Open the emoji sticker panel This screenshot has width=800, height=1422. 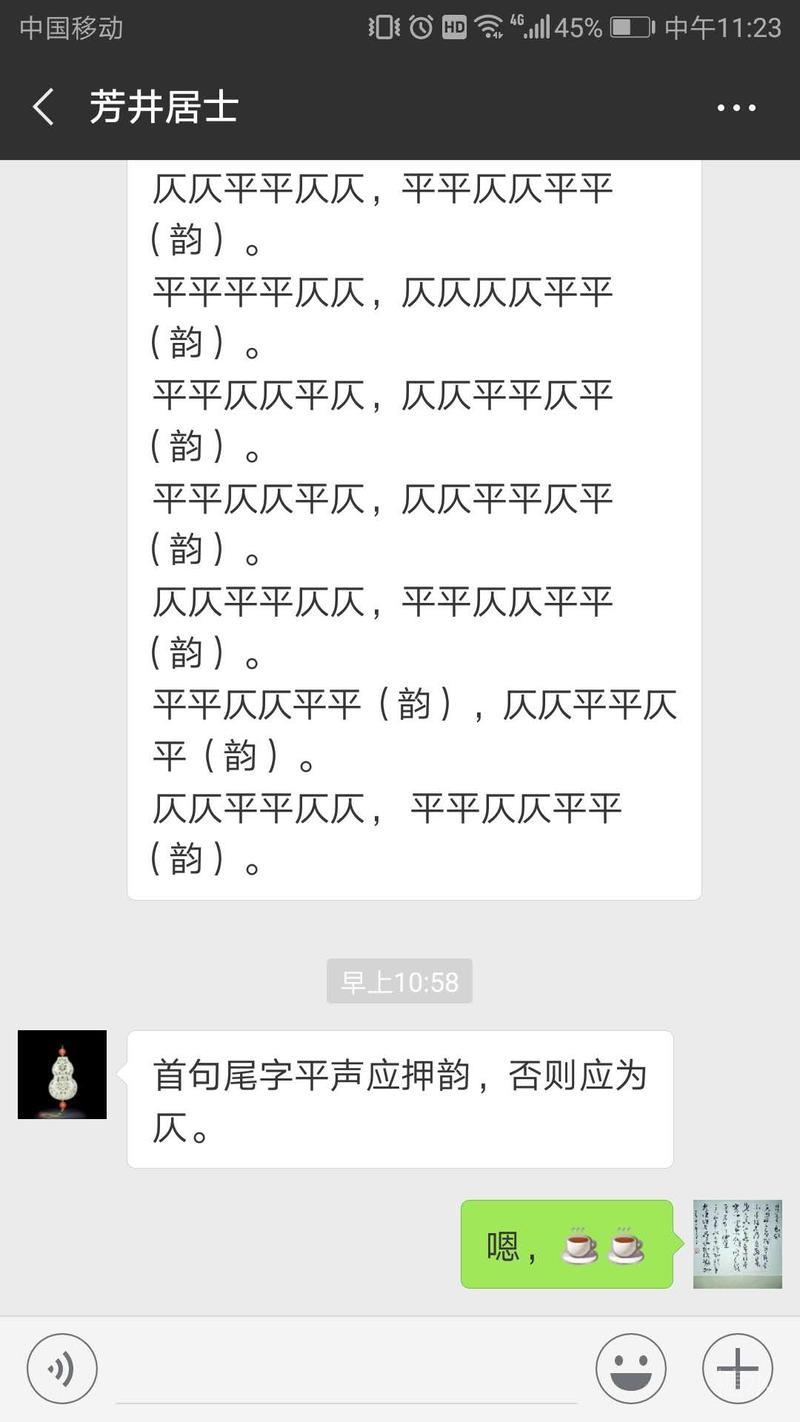631,1368
